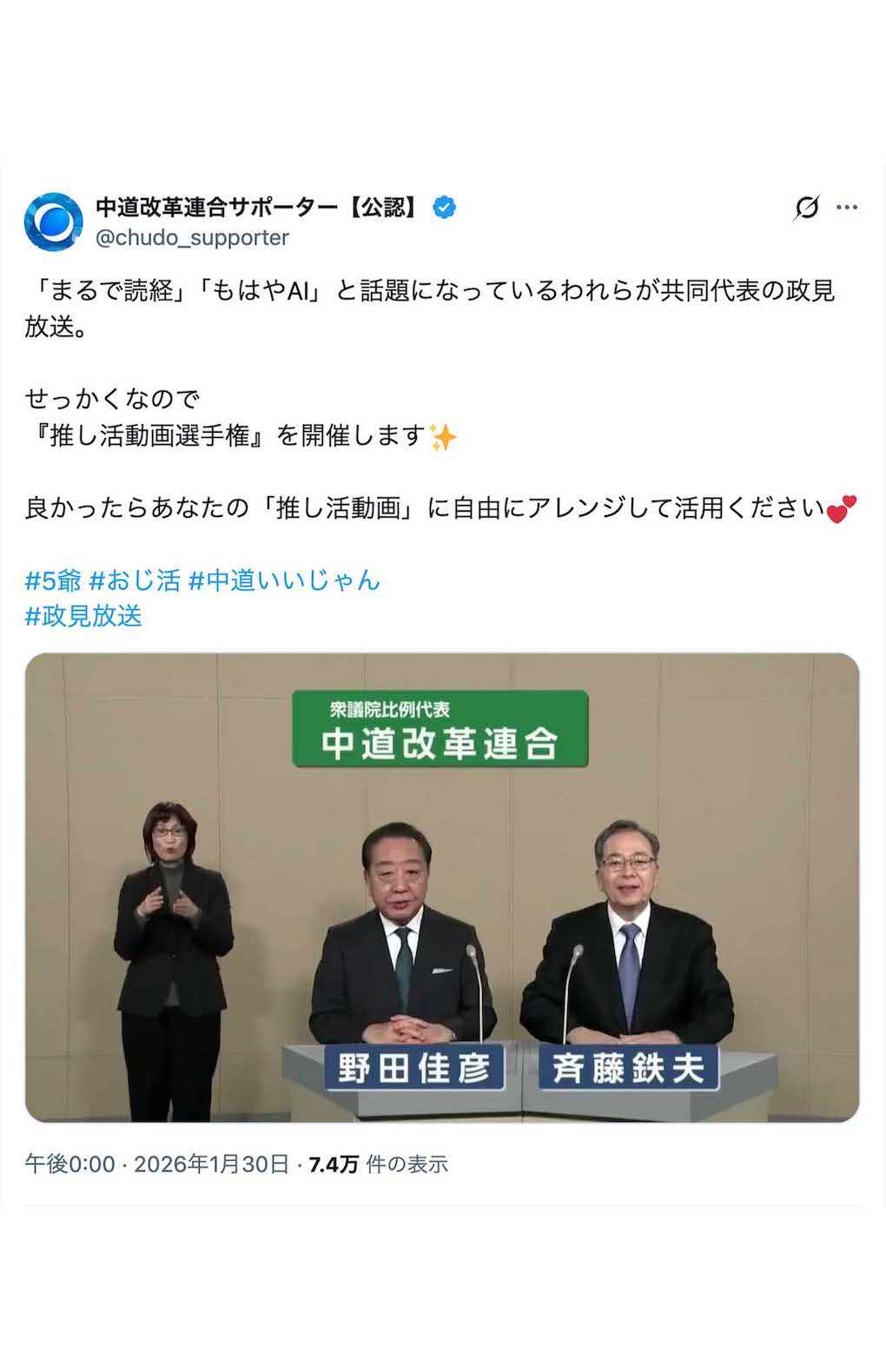Open the post's overflow menu
This screenshot has height=1372, width=886.
point(846,208)
